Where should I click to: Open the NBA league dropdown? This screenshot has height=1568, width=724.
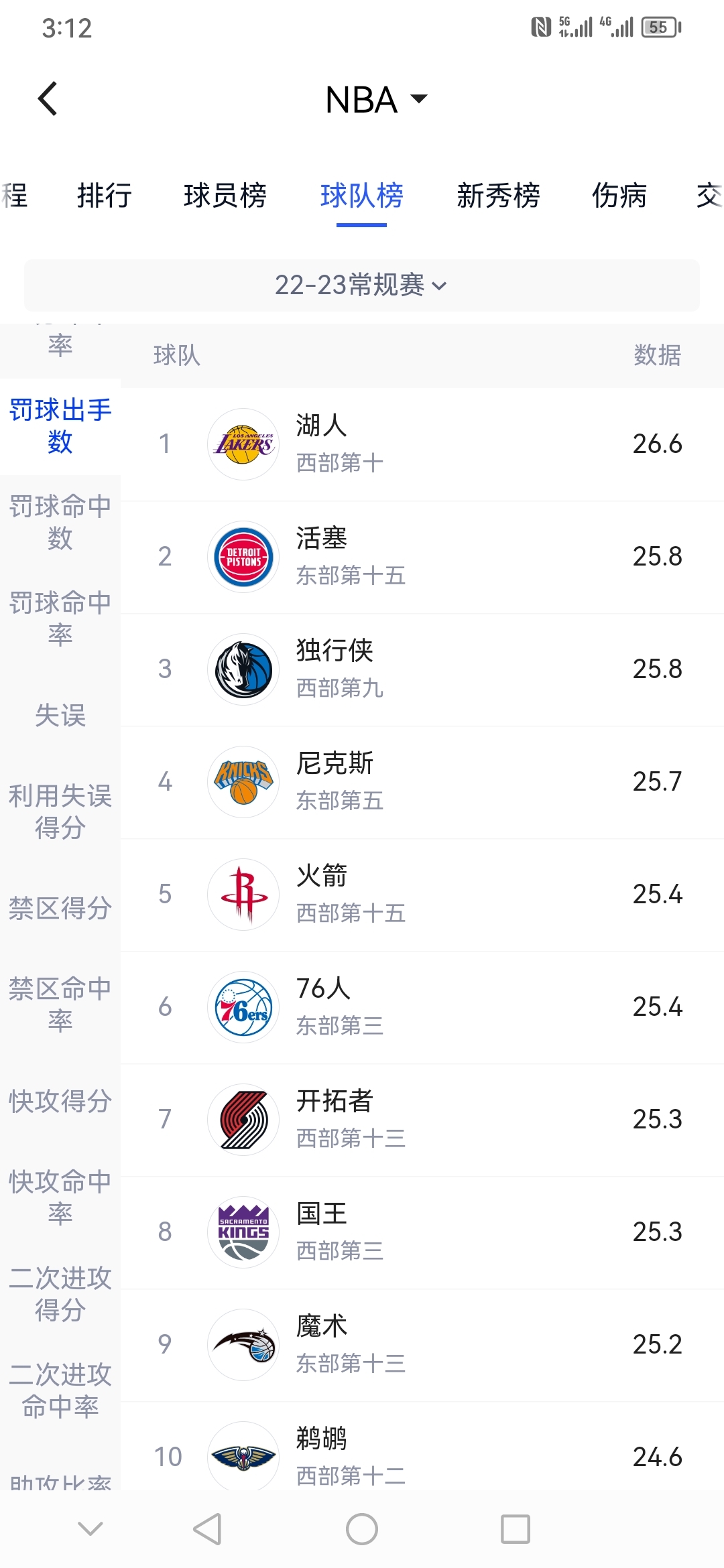pos(375,100)
